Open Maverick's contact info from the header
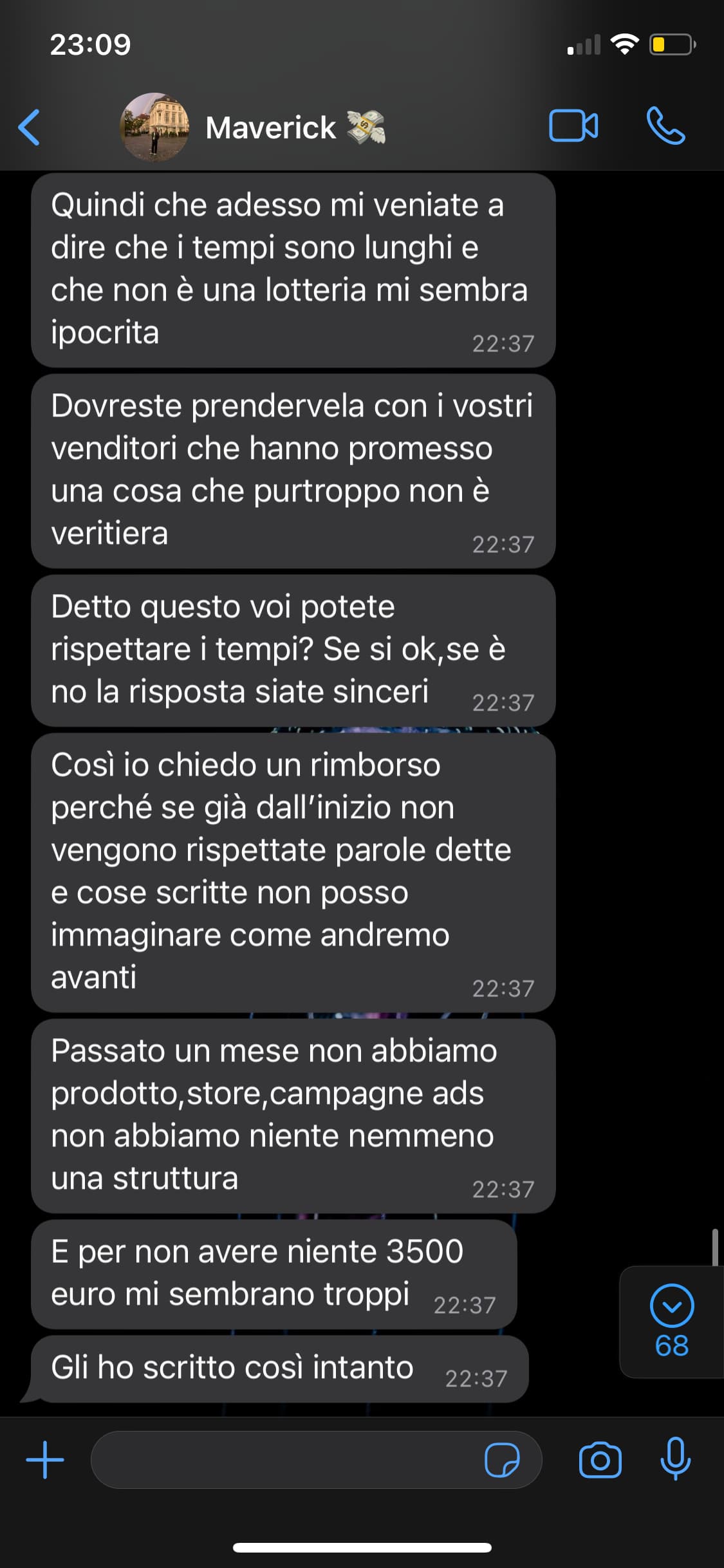The image size is (724, 1568). [253, 127]
